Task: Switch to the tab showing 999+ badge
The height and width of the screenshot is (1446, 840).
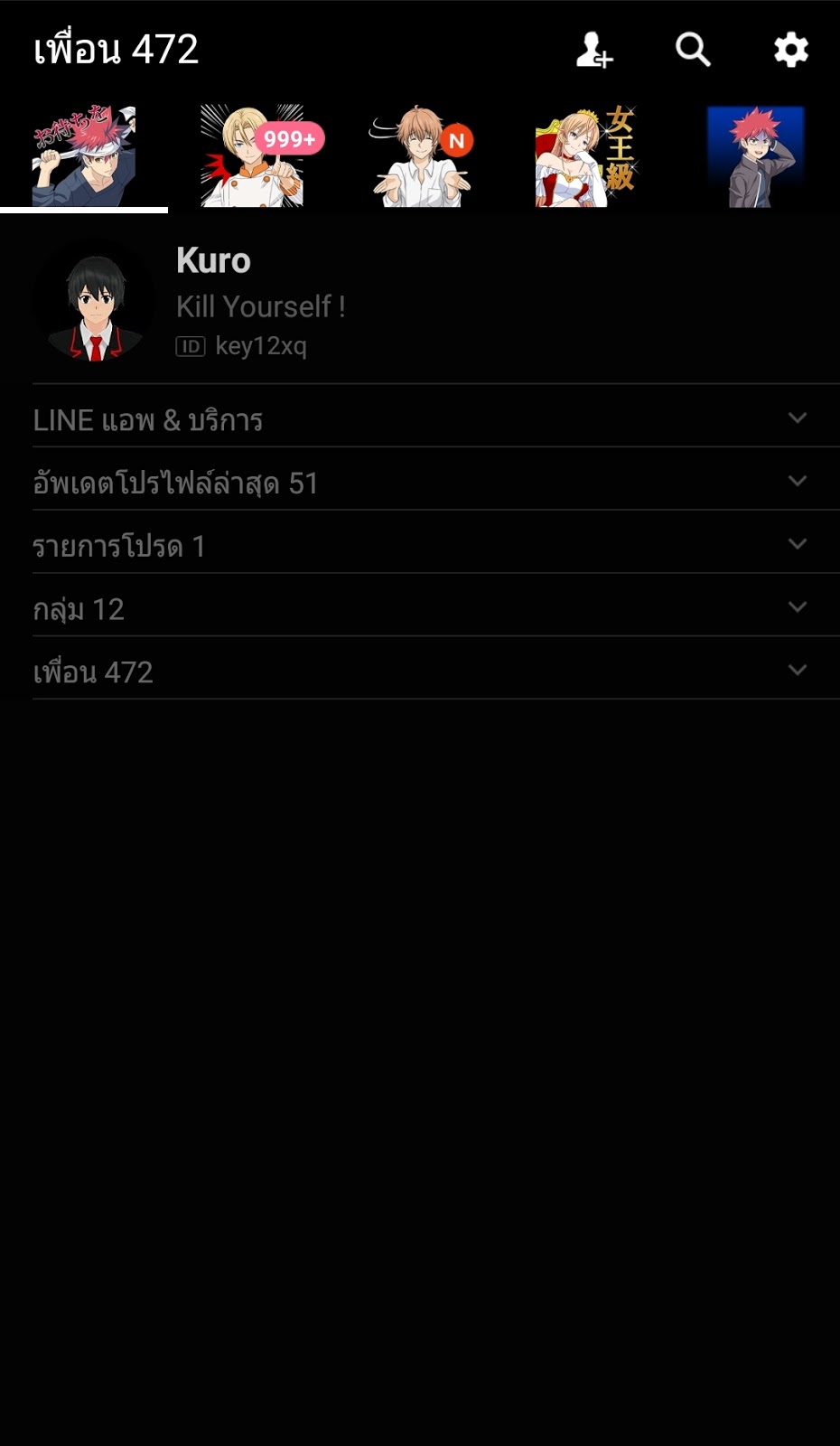Action: (x=252, y=157)
